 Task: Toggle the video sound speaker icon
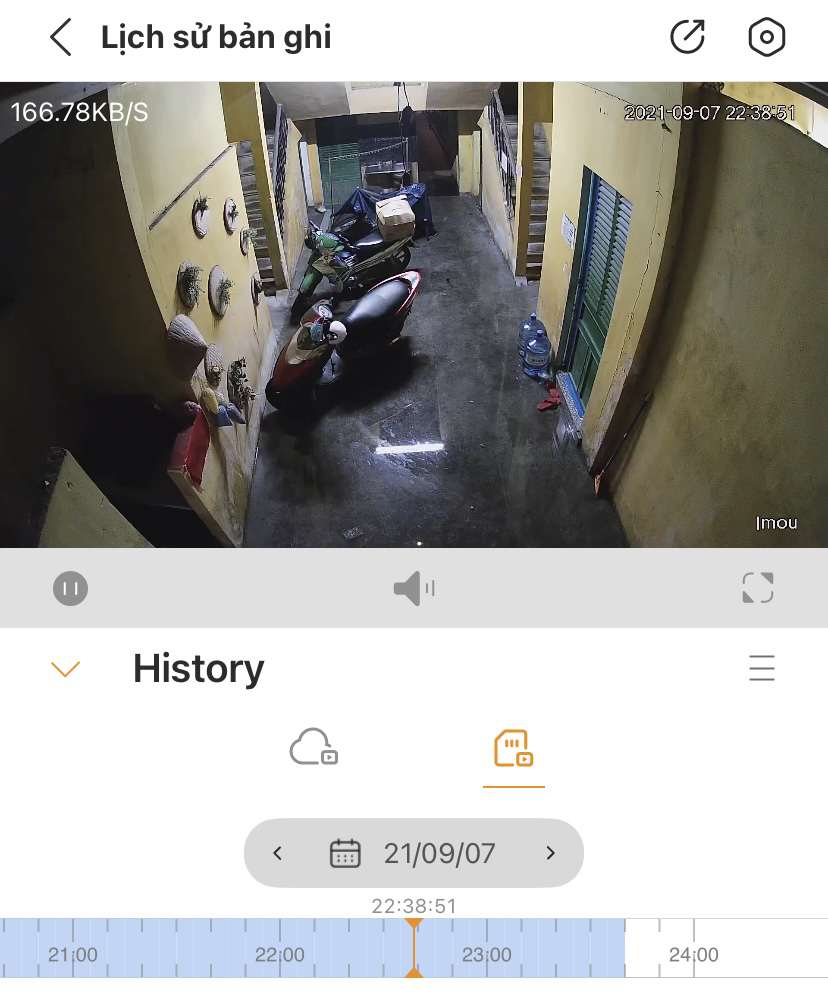414,588
